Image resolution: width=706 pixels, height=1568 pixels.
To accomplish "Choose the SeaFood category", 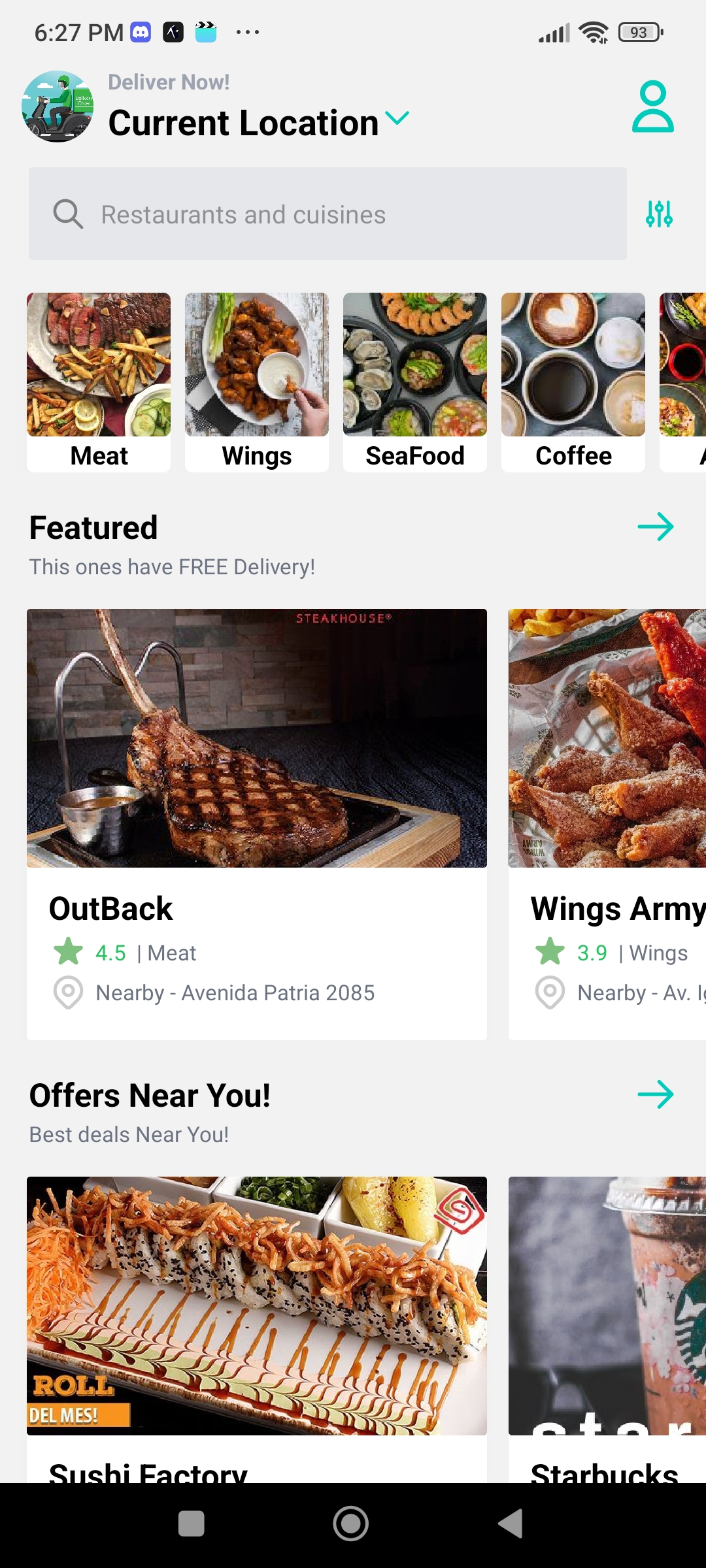I will coord(415,382).
